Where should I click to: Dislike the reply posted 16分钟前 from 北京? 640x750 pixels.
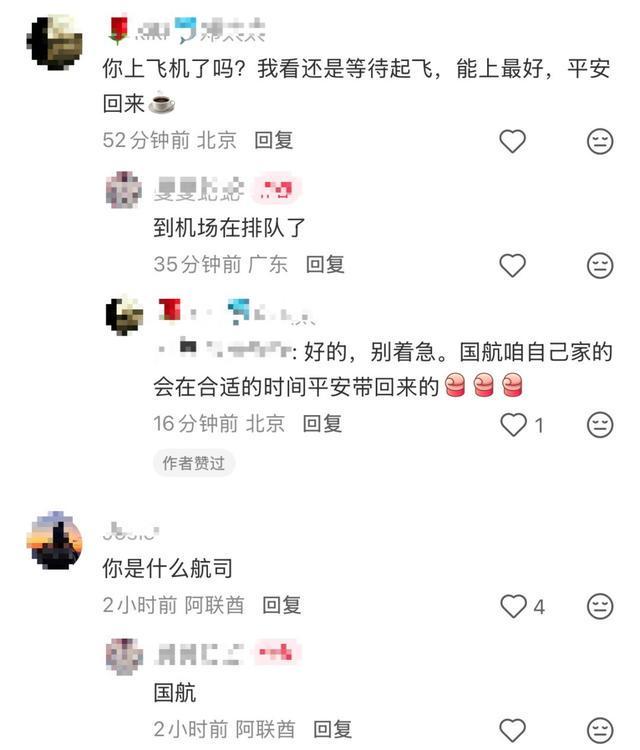600,425
